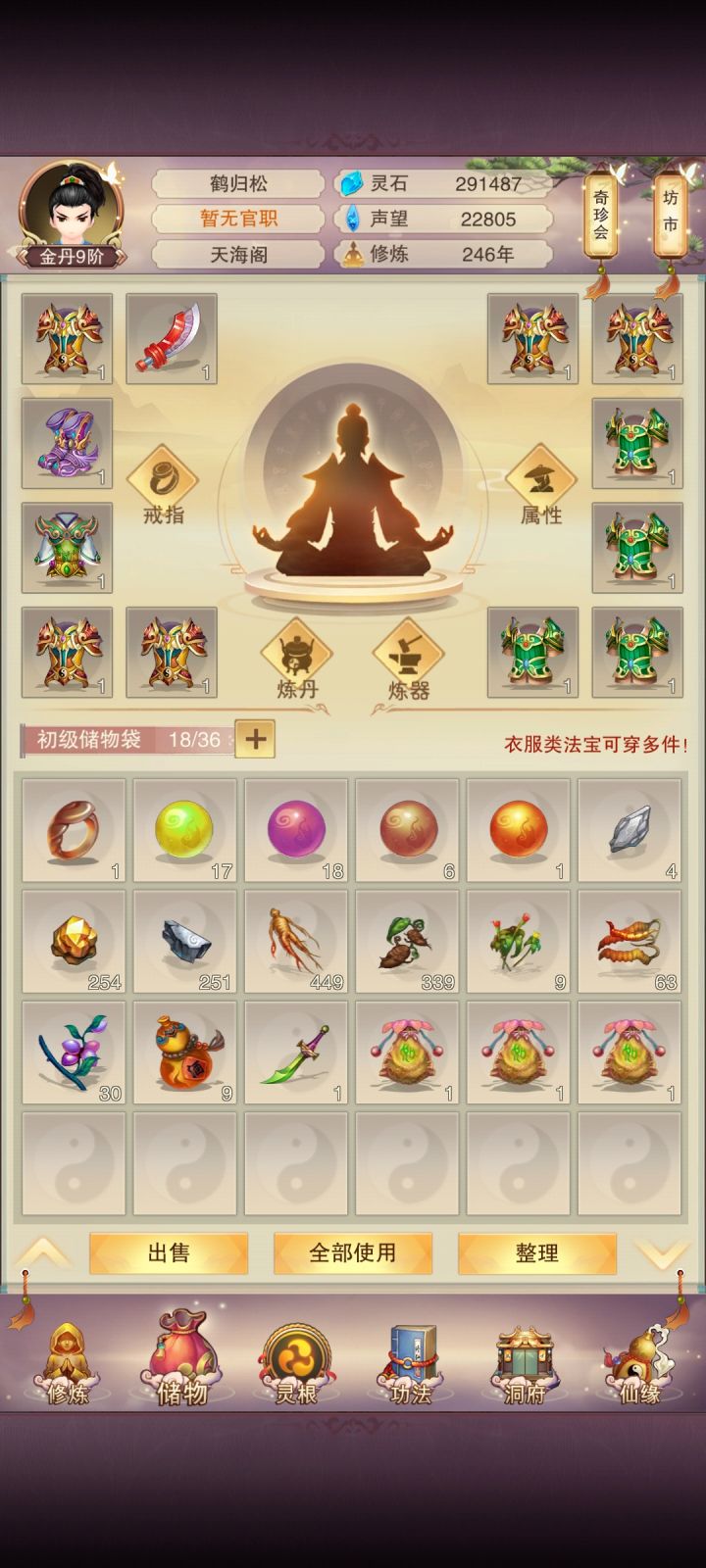Click the 出售 sell button
Viewport: 706px width, 1568px height.
click(169, 1252)
